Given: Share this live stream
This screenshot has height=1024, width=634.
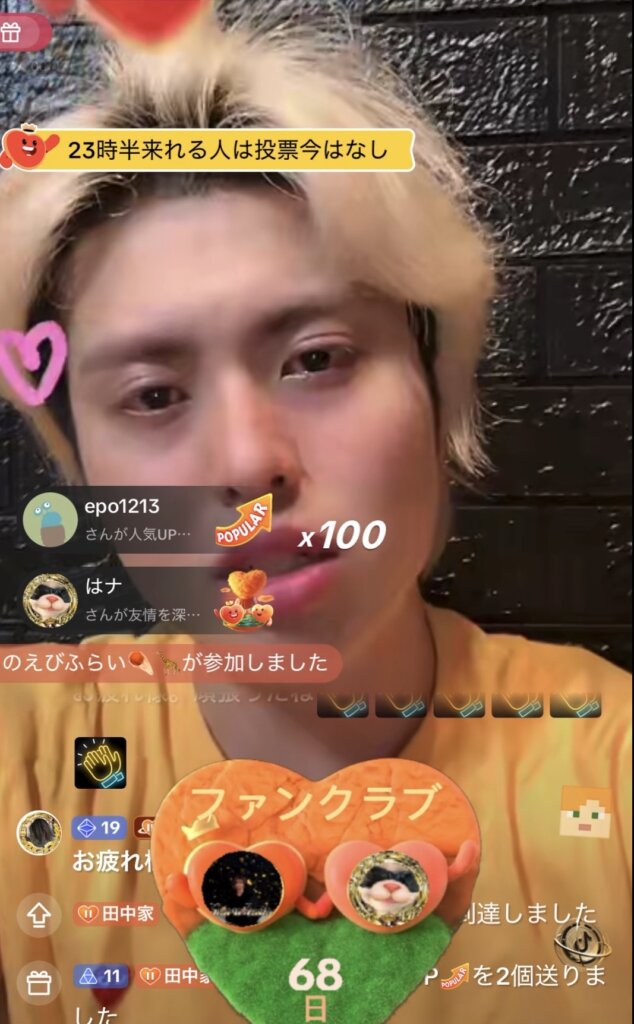Looking at the screenshot, I should pos(39,913).
